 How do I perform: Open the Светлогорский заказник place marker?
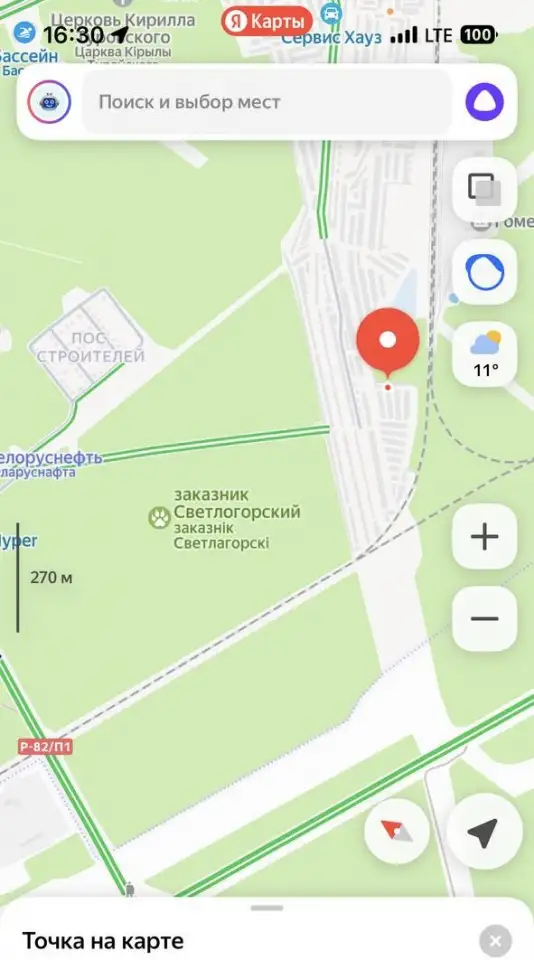click(x=160, y=518)
